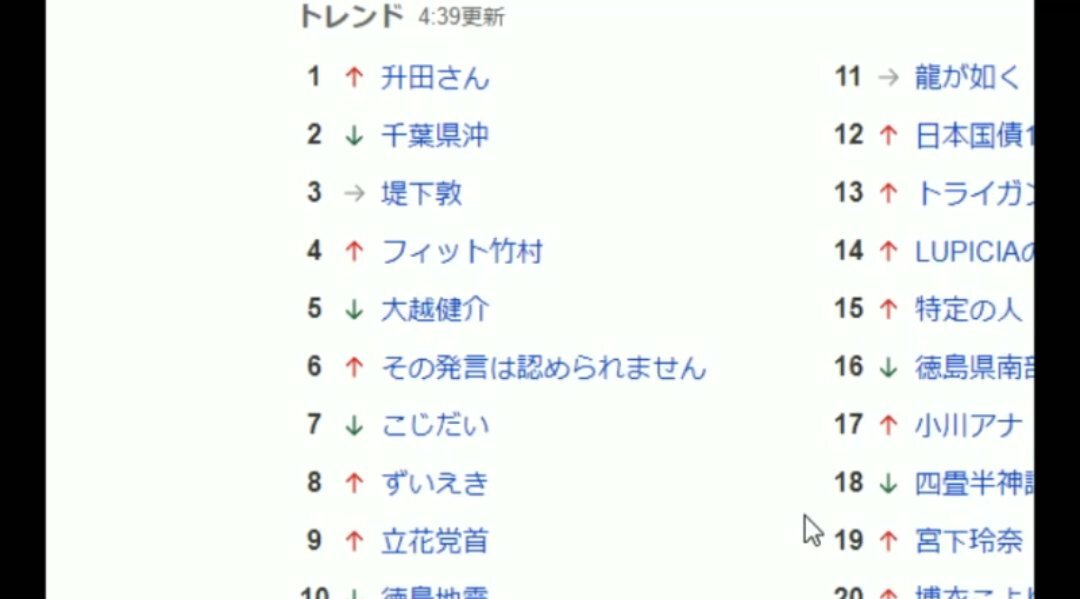This screenshot has height=599, width=1080.
Task: Open the trend 升田さん
Action: pos(435,77)
